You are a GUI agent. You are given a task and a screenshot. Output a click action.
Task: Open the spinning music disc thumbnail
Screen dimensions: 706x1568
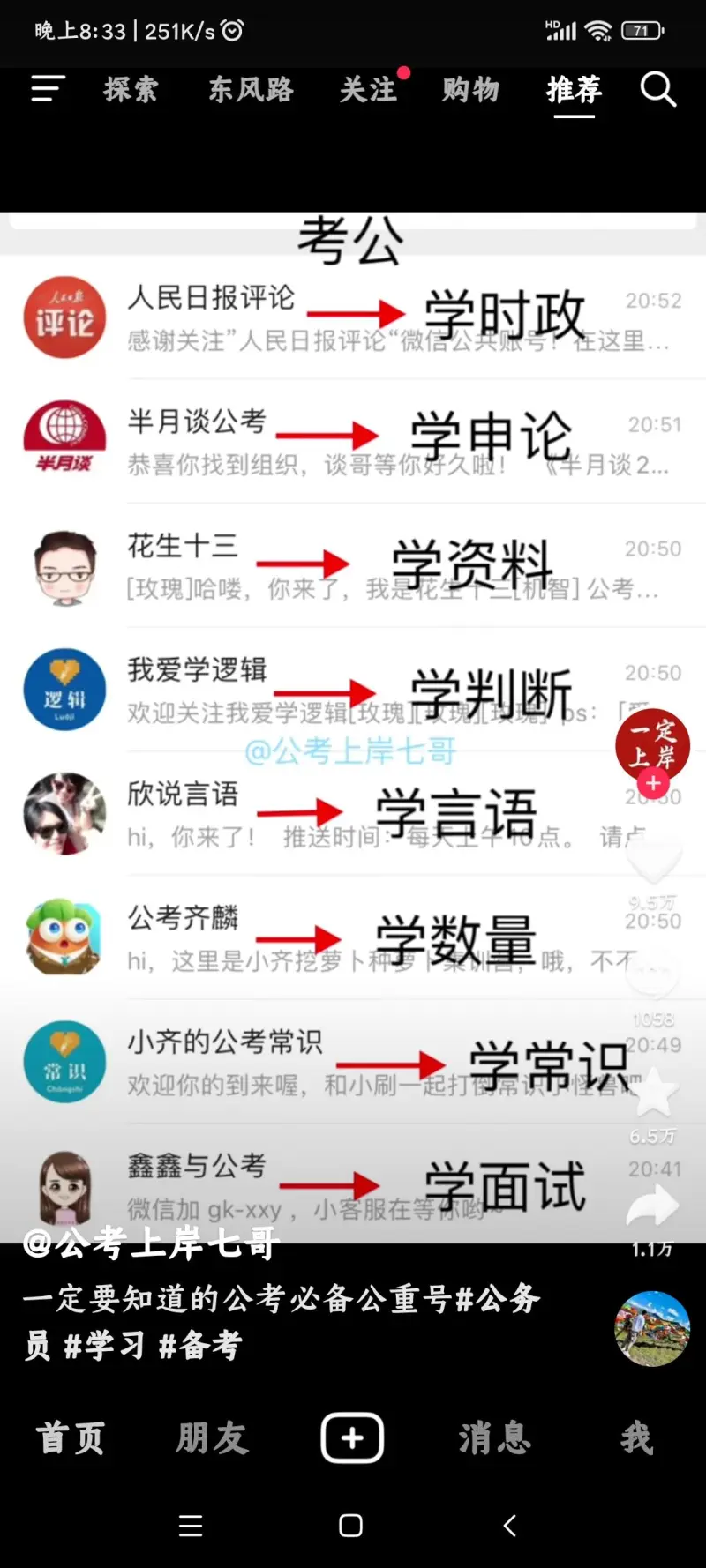pos(652,1328)
